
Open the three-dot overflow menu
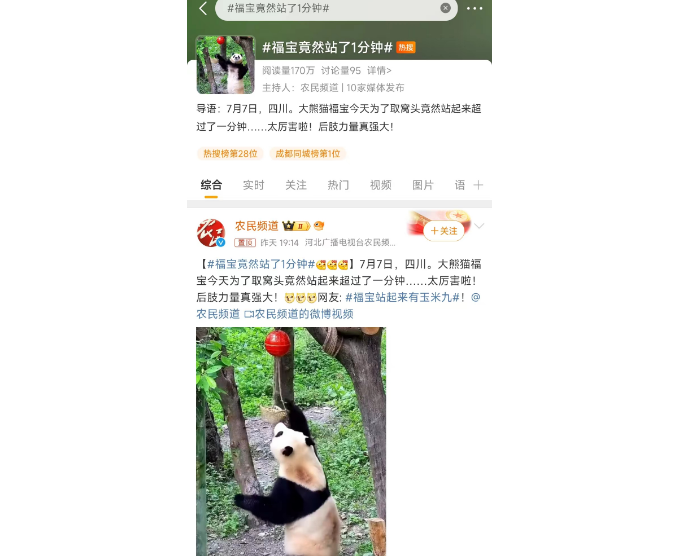(x=474, y=8)
